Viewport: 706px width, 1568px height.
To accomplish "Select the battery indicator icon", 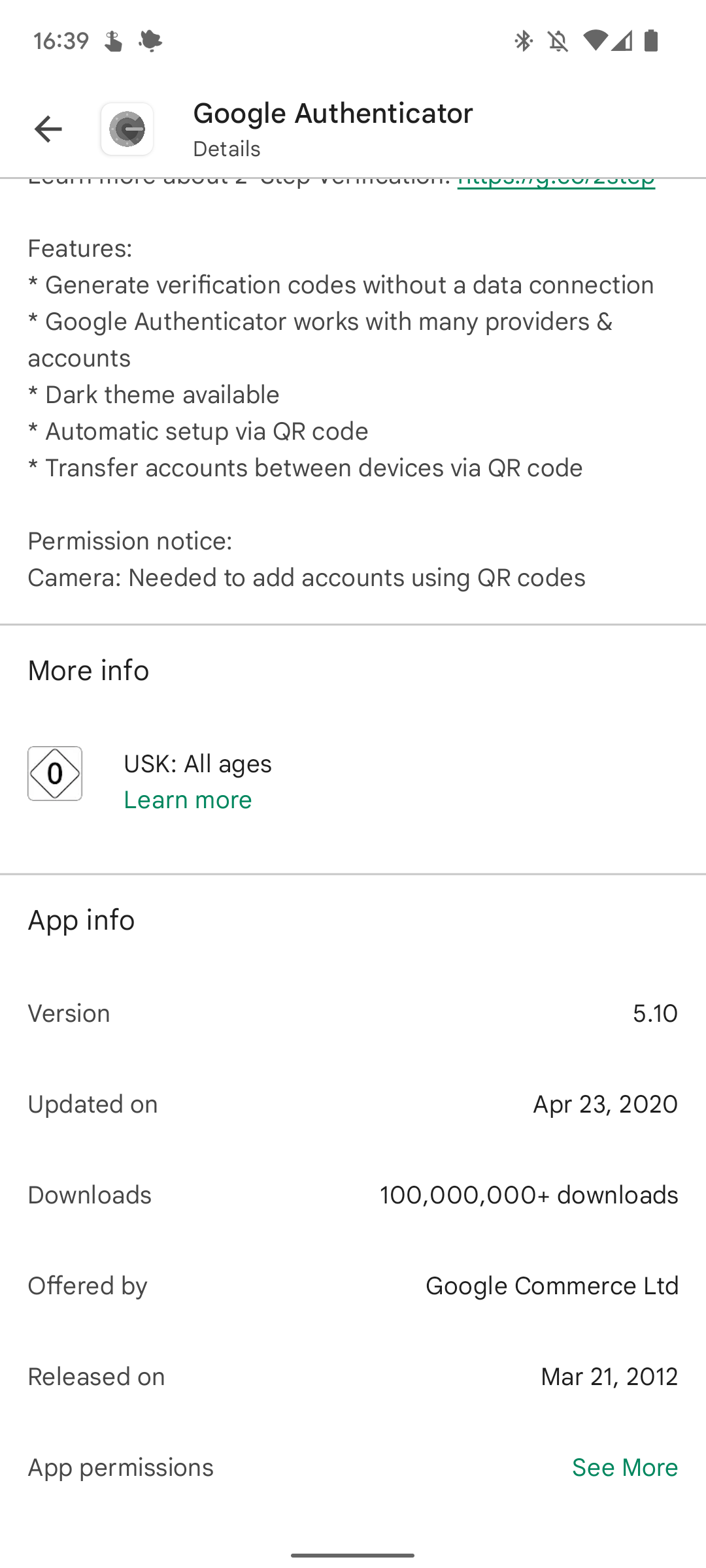I will point(652,41).
